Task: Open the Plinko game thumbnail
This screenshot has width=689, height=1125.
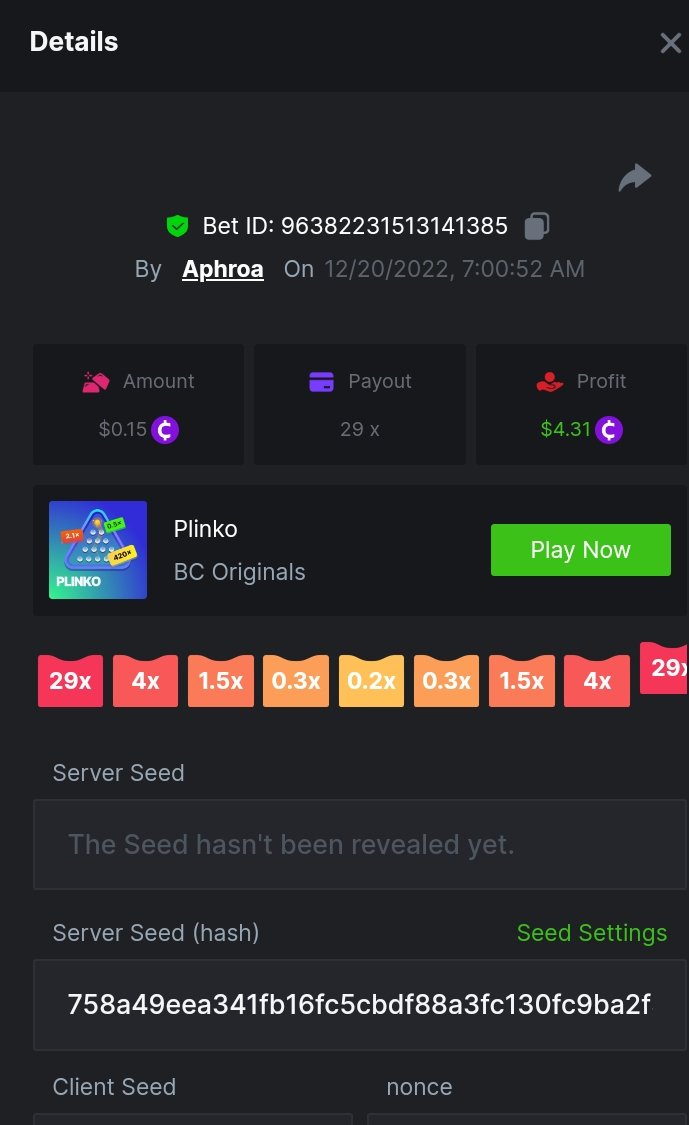Action: pyautogui.click(x=98, y=550)
